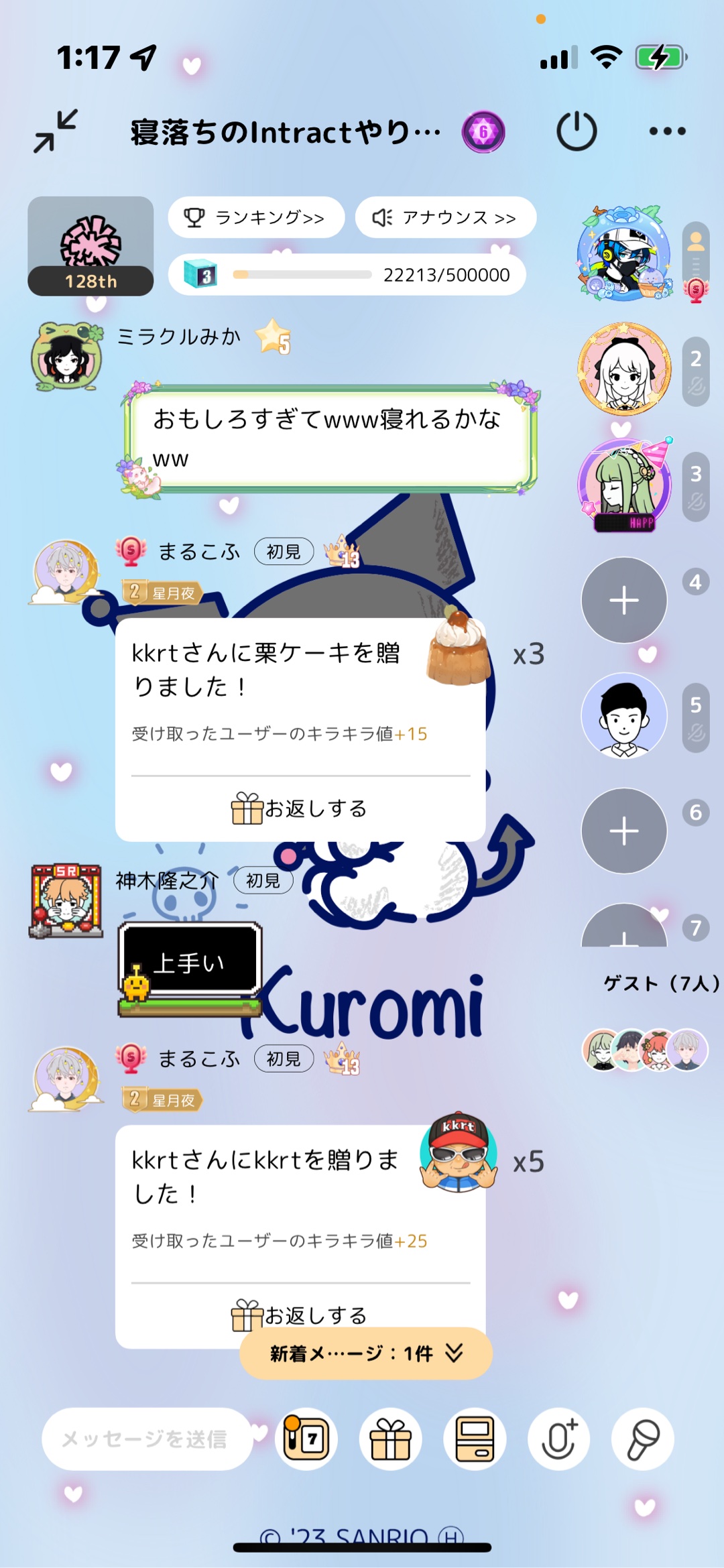Take the empty seat number 4
Viewport: 724px width, 1568px height.
(624, 600)
